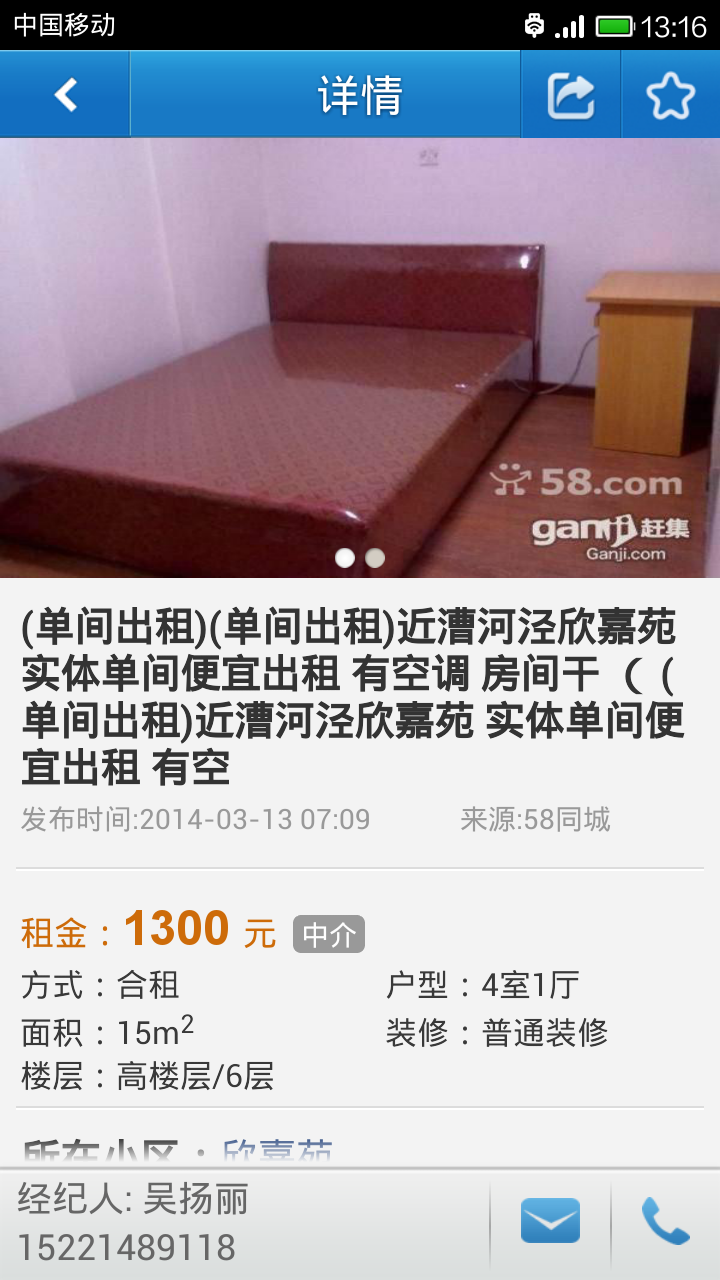Send a message to the agent
This screenshot has width=720, height=1280.
tap(550, 1222)
